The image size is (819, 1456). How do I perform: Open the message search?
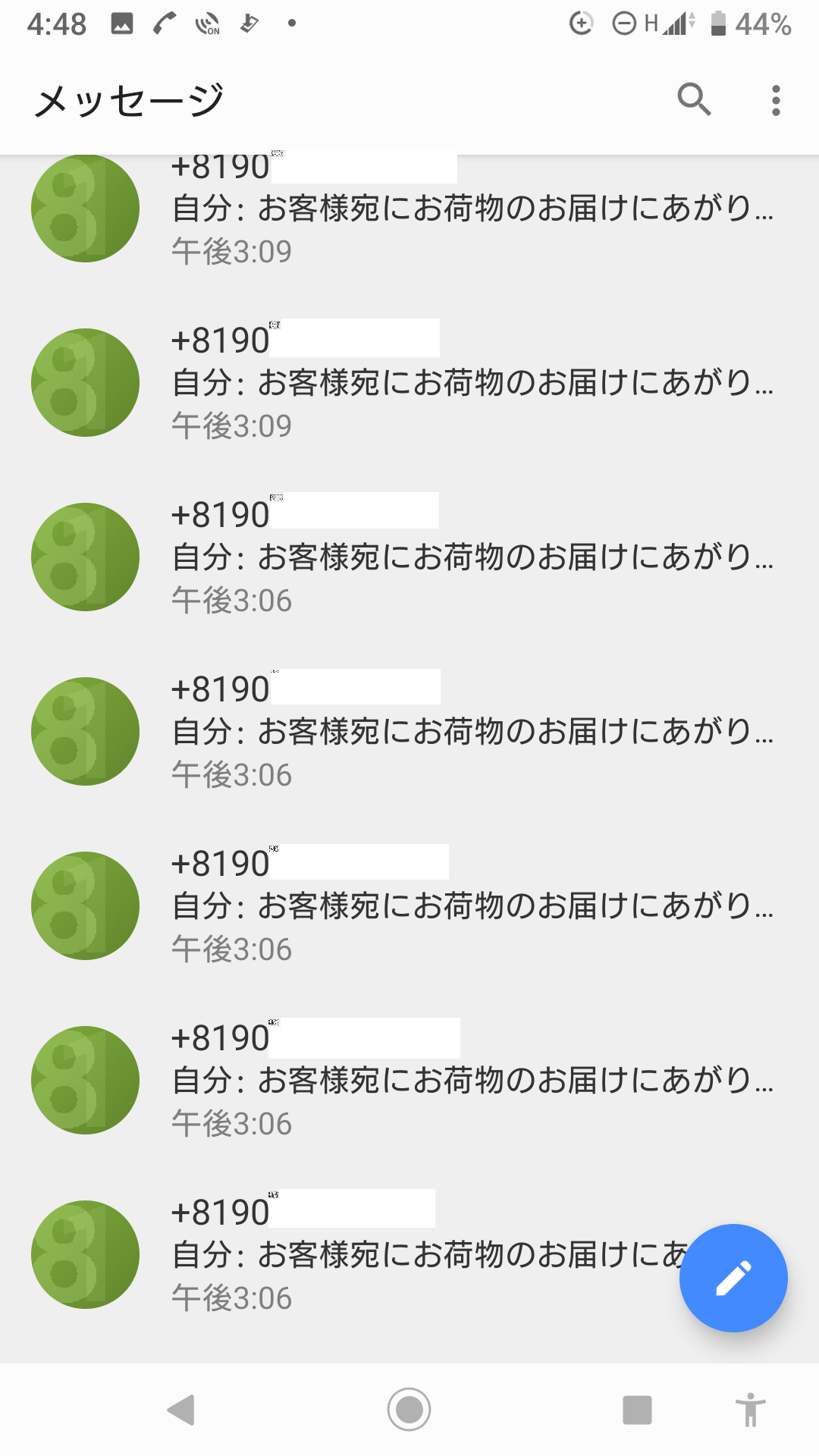click(694, 99)
